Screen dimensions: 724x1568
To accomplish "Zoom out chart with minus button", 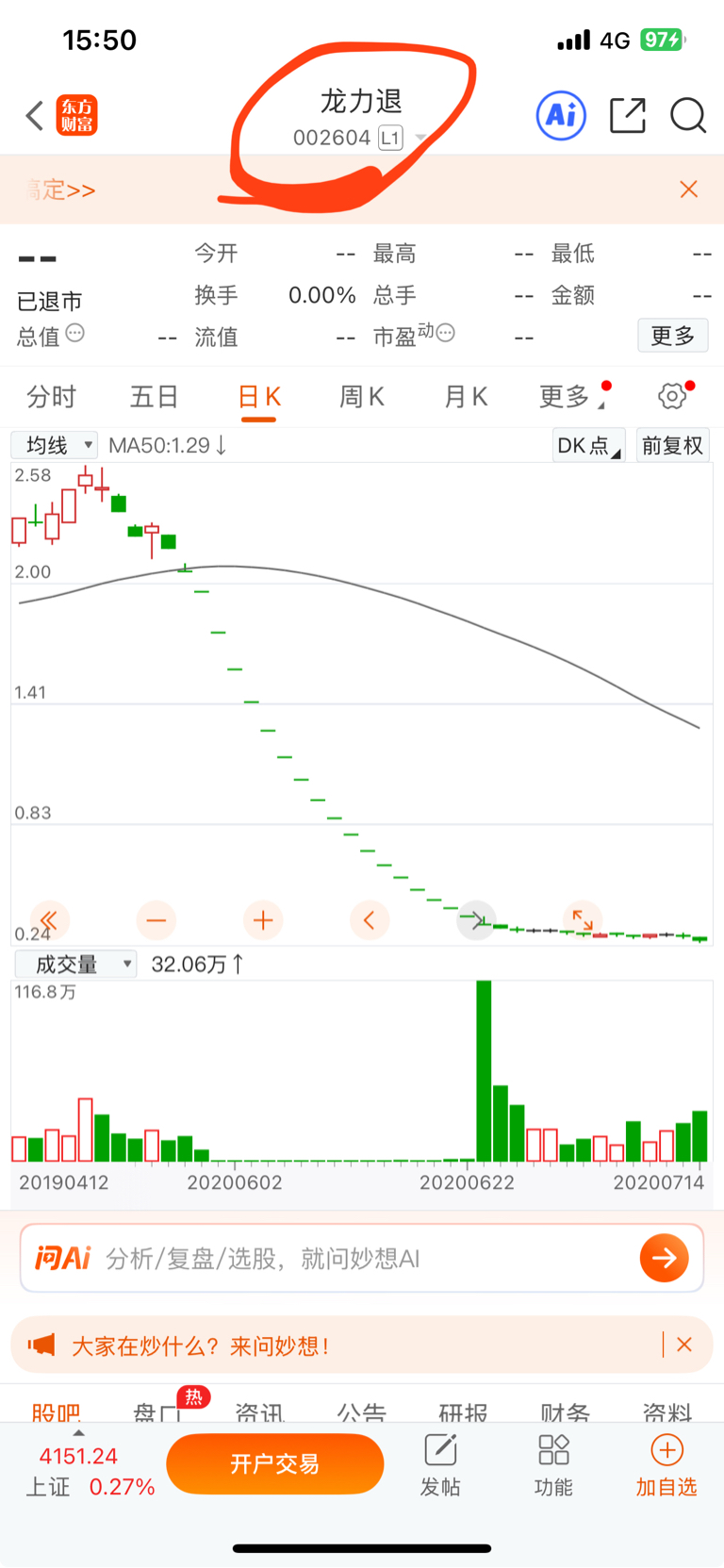I will 156,920.
